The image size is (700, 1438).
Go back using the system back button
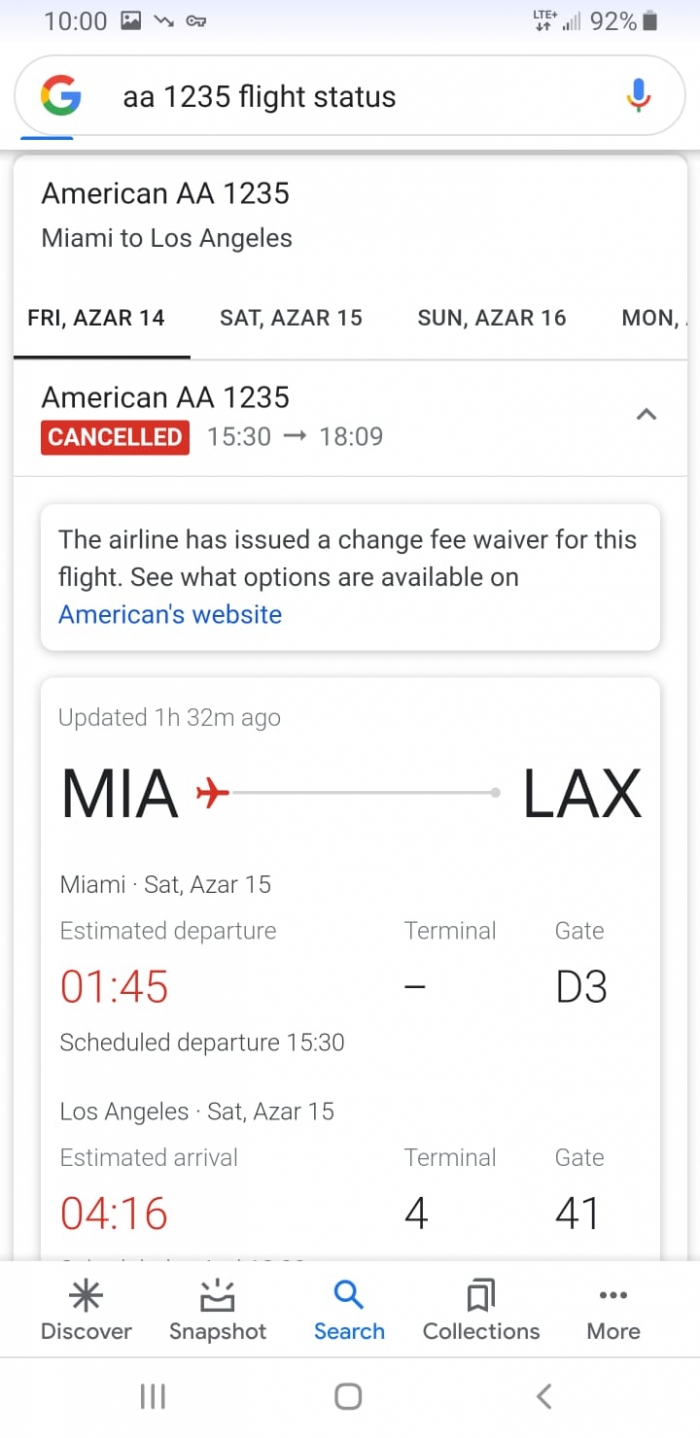[543, 1396]
